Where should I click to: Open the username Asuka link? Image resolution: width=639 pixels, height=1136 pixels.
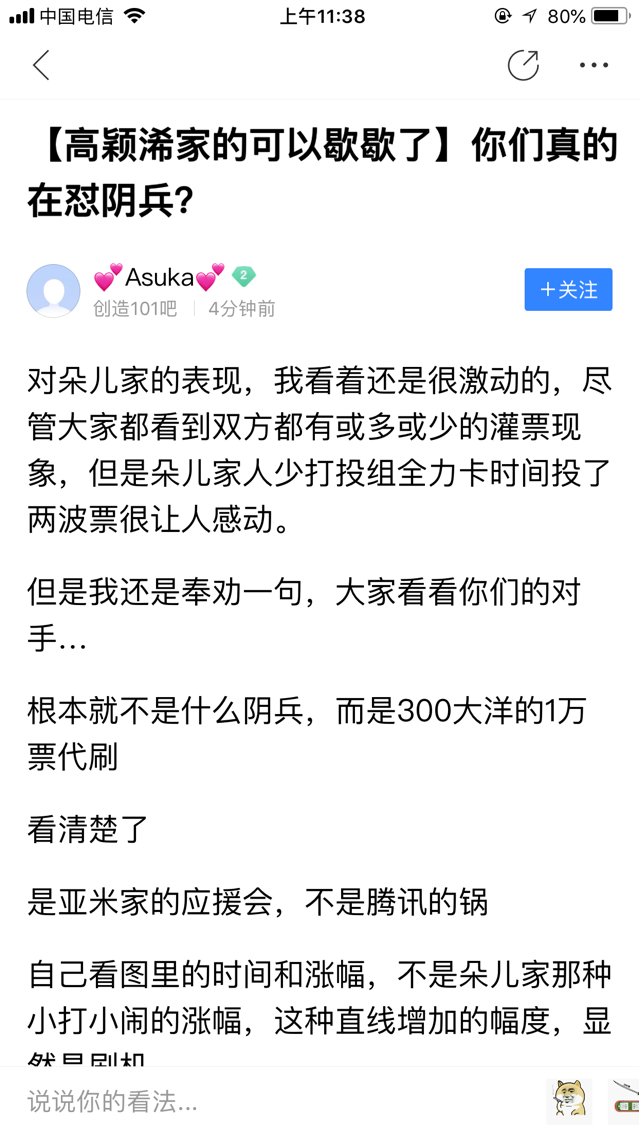(158, 277)
